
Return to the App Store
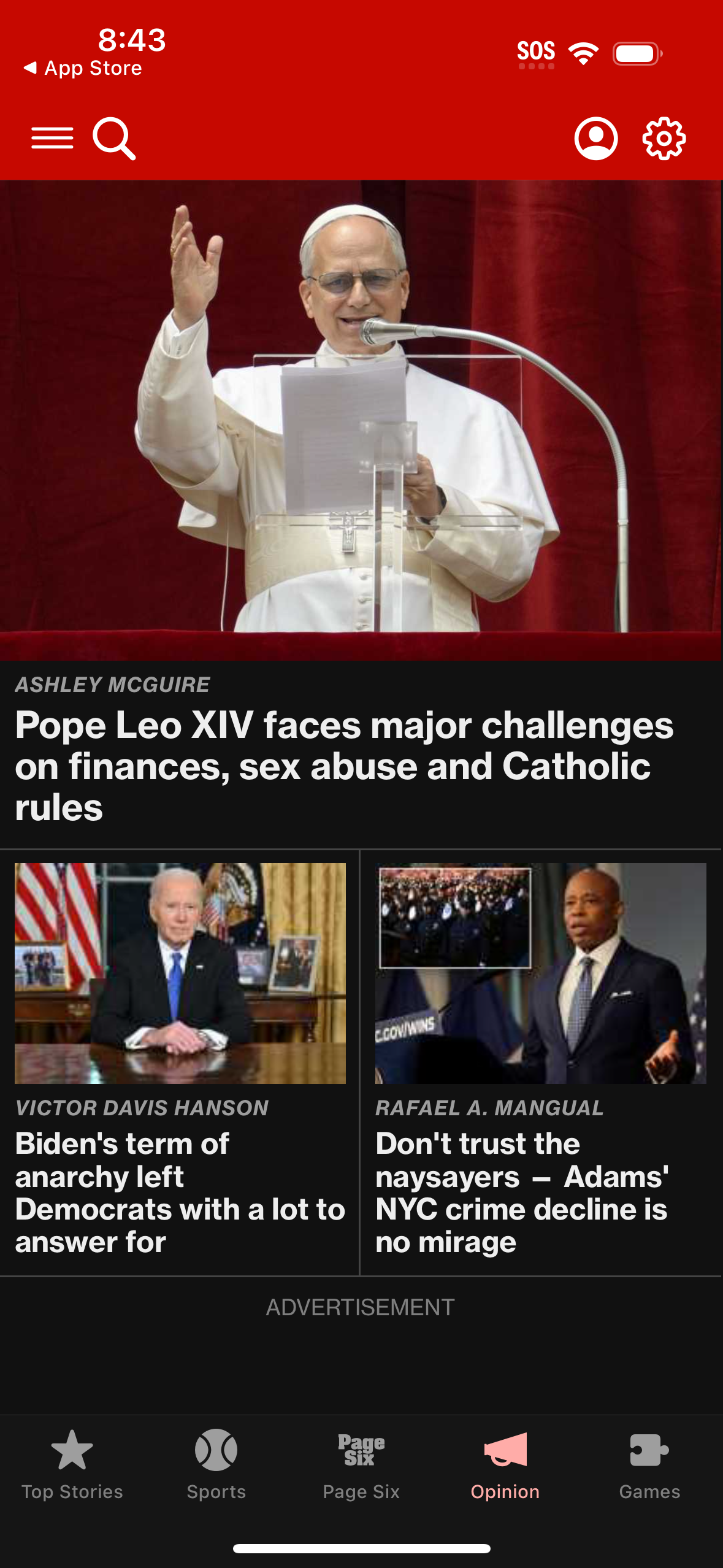click(x=84, y=67)
